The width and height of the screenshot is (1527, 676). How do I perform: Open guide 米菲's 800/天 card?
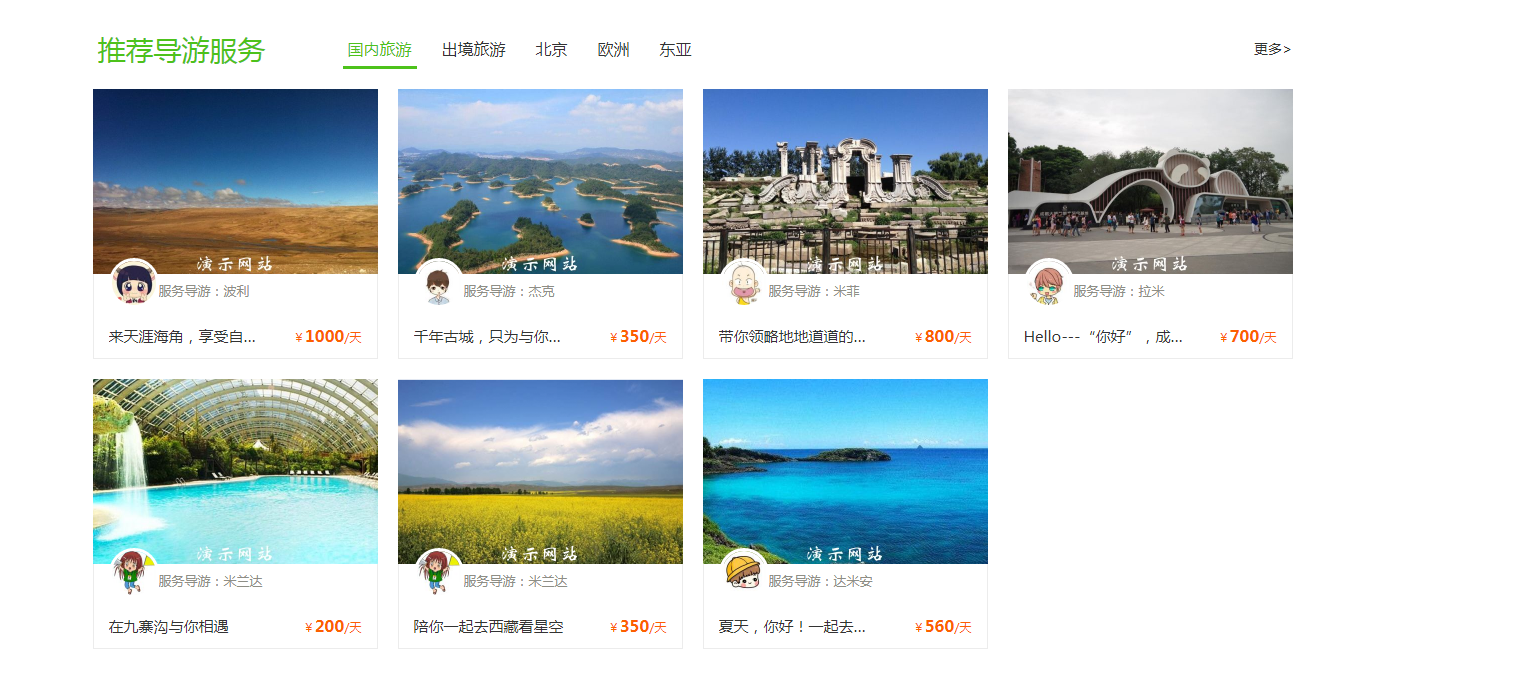click(x=845, y=182)
